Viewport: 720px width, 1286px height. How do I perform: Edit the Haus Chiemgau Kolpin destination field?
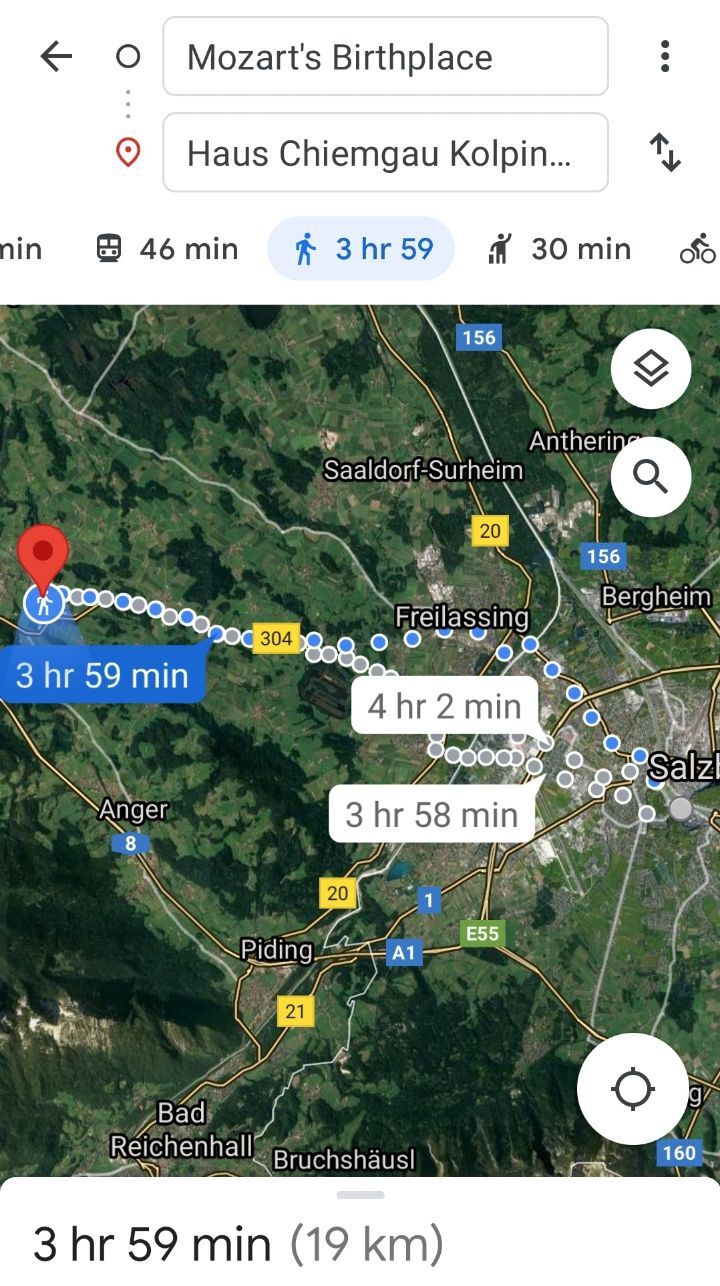click(x=385, y=153)
